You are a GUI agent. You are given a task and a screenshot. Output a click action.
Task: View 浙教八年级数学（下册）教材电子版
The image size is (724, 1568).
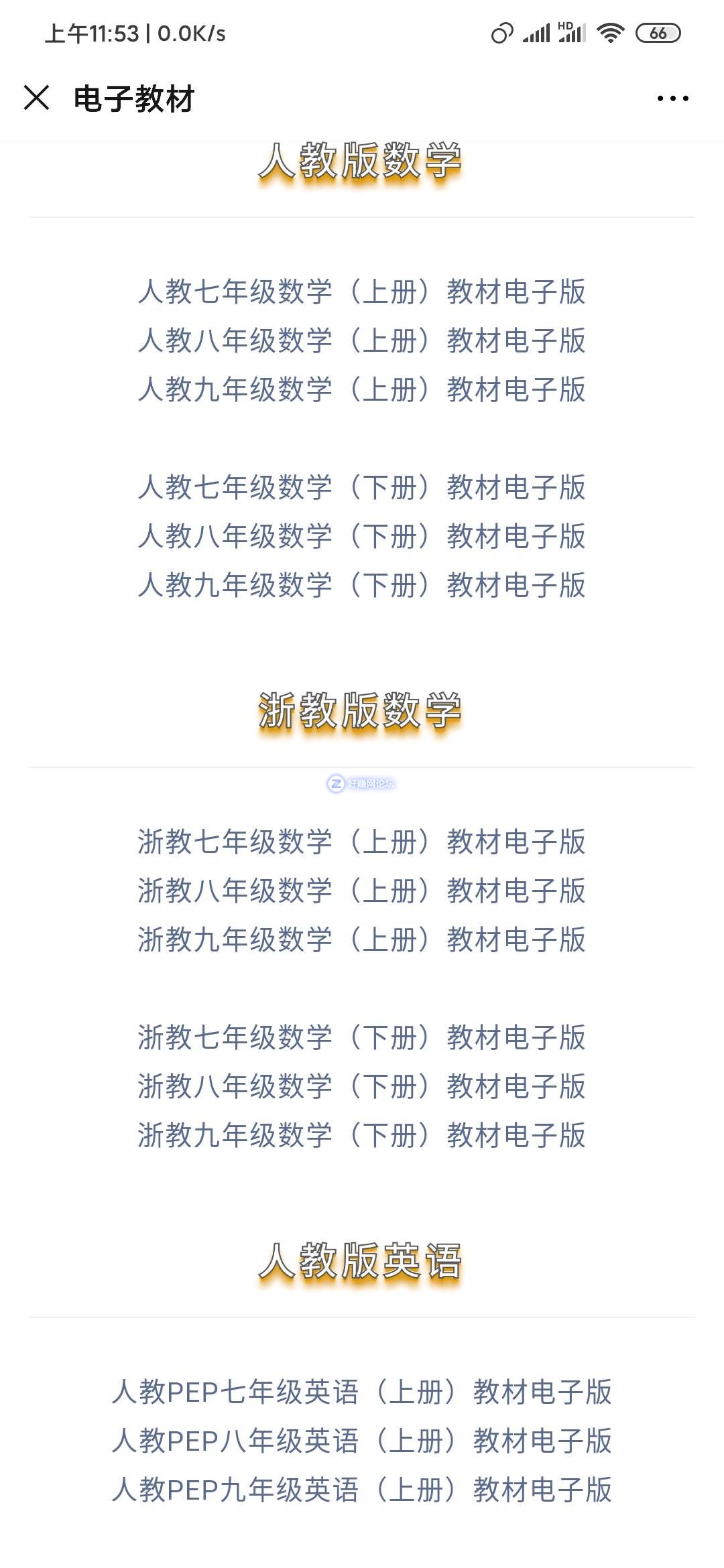click(x=362, y=1087)
